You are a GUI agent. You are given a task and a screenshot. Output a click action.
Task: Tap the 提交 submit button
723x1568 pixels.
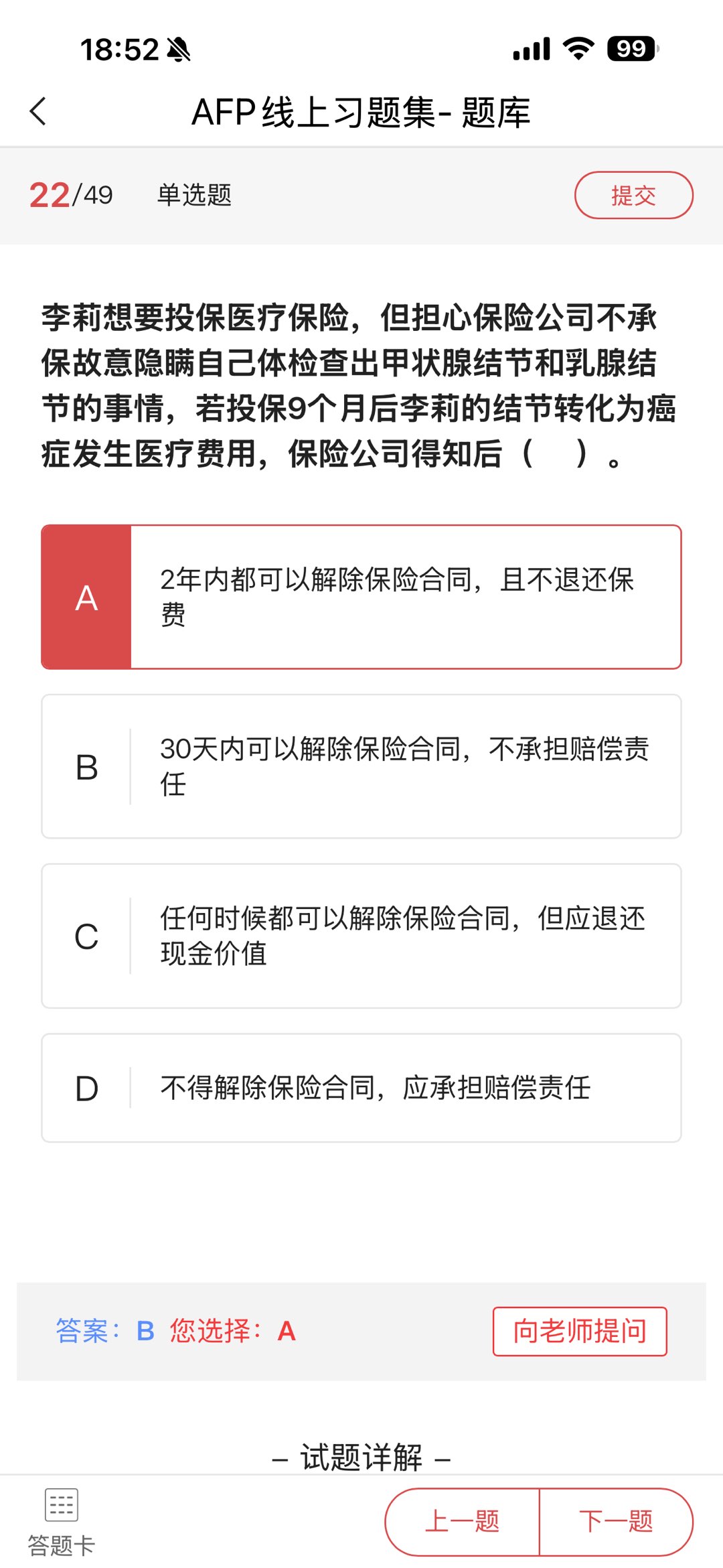click(x=633, y=196)
